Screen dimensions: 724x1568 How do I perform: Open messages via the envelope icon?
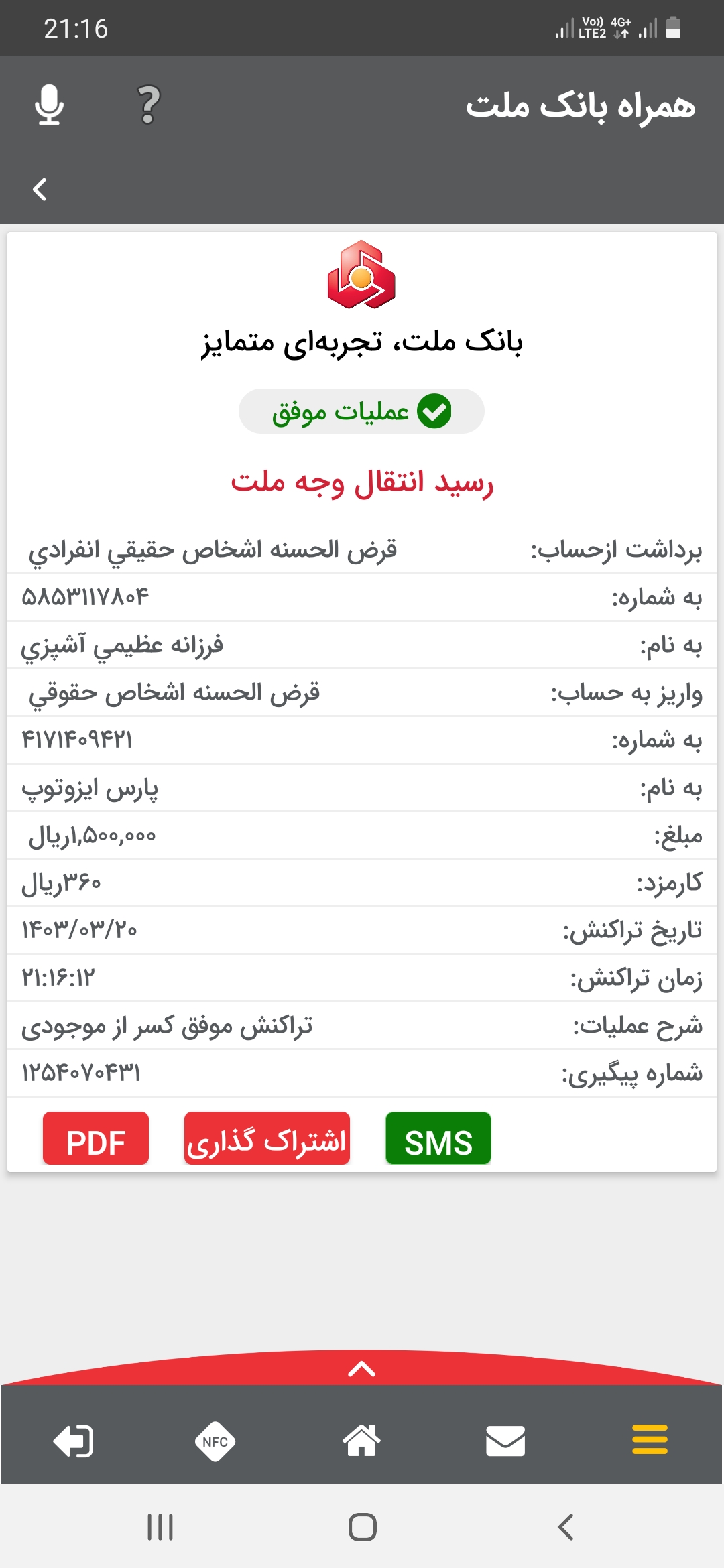[506, 1442]
